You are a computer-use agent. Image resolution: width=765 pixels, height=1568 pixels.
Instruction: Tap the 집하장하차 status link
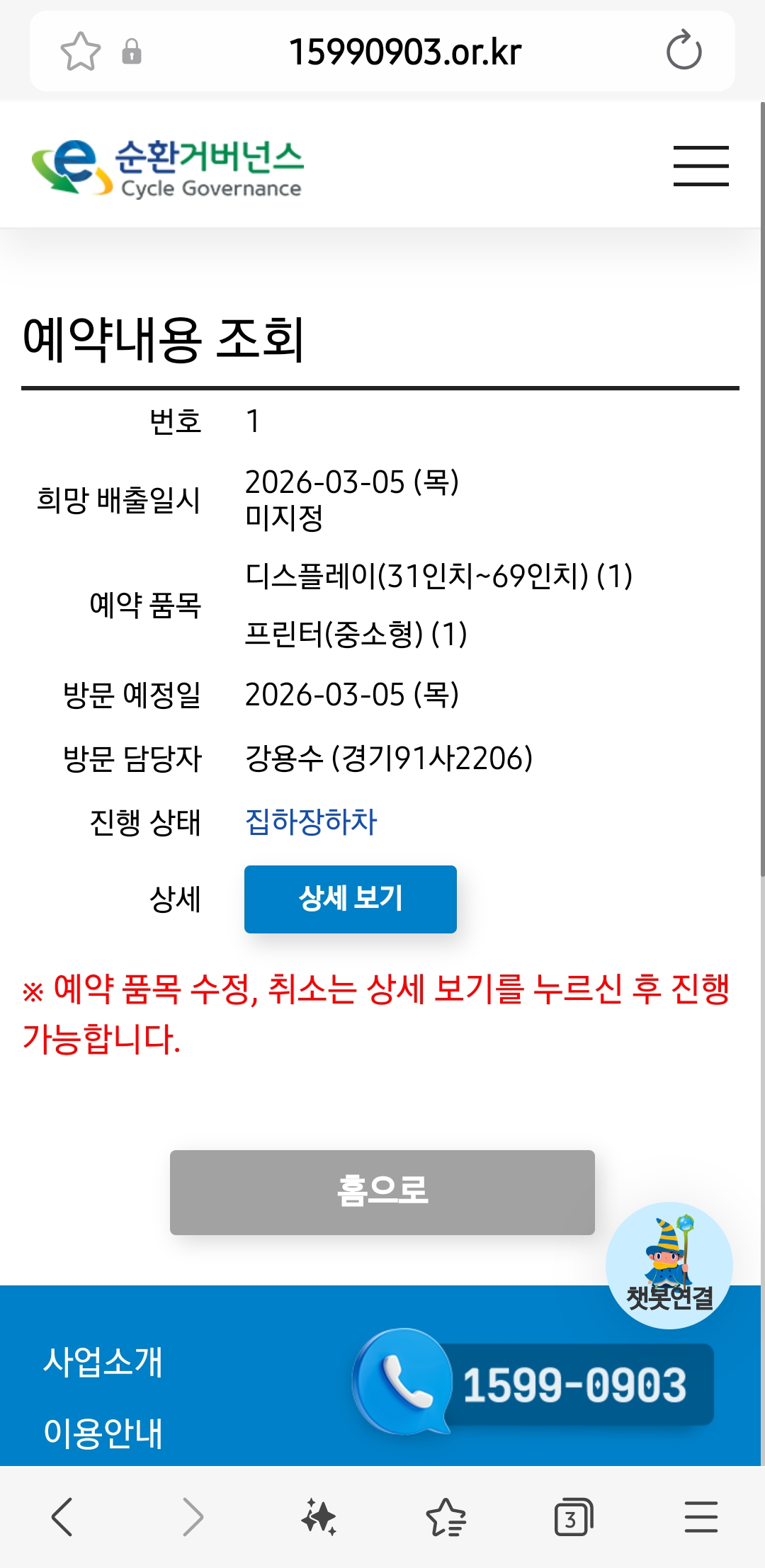click(311, 822)
